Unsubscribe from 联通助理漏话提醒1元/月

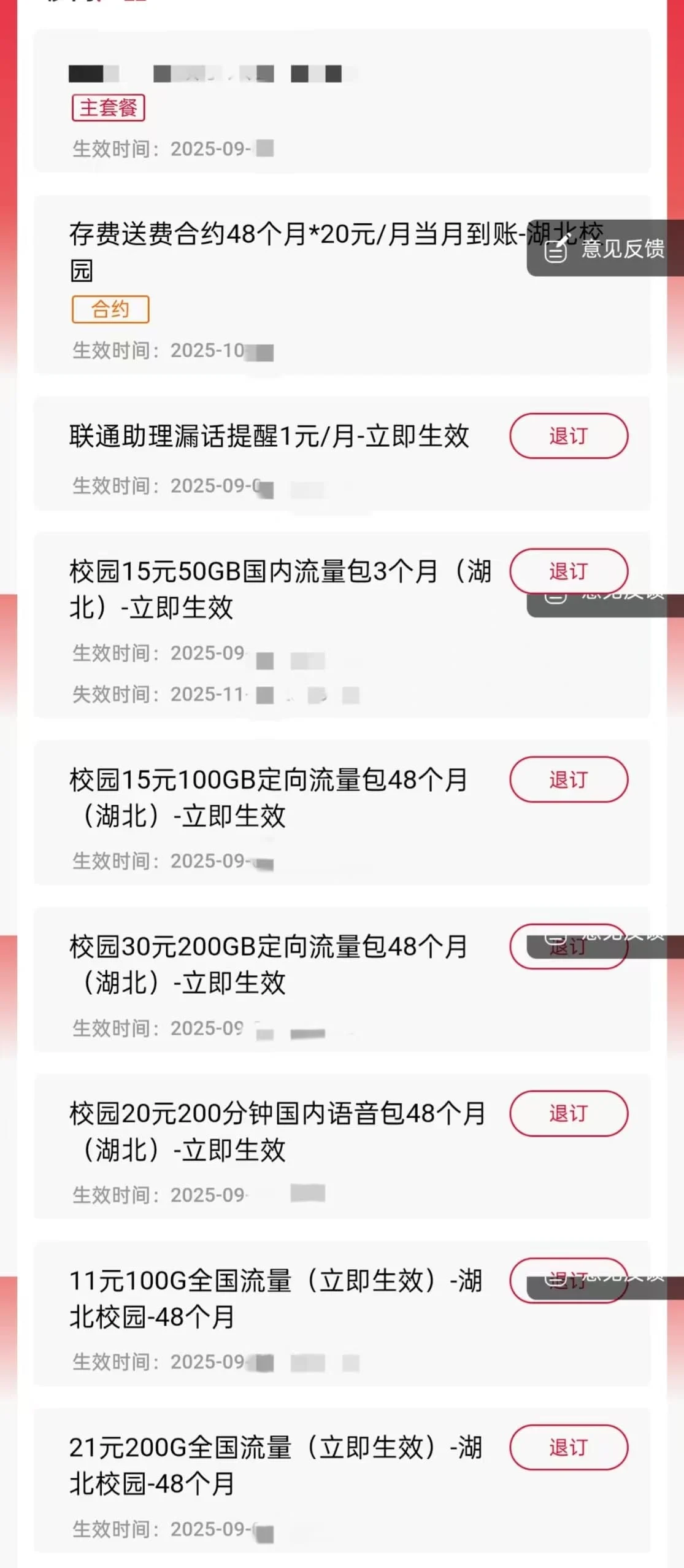pos(568,436)
